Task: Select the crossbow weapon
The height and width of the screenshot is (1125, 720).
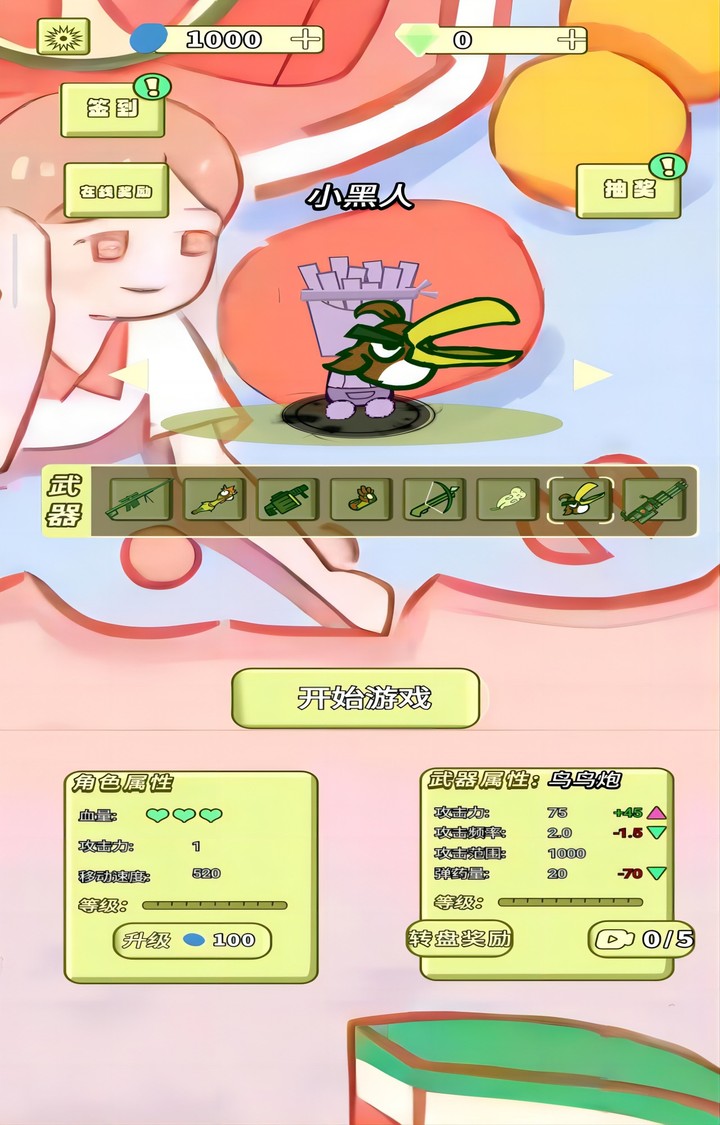Action: [434, 499]
